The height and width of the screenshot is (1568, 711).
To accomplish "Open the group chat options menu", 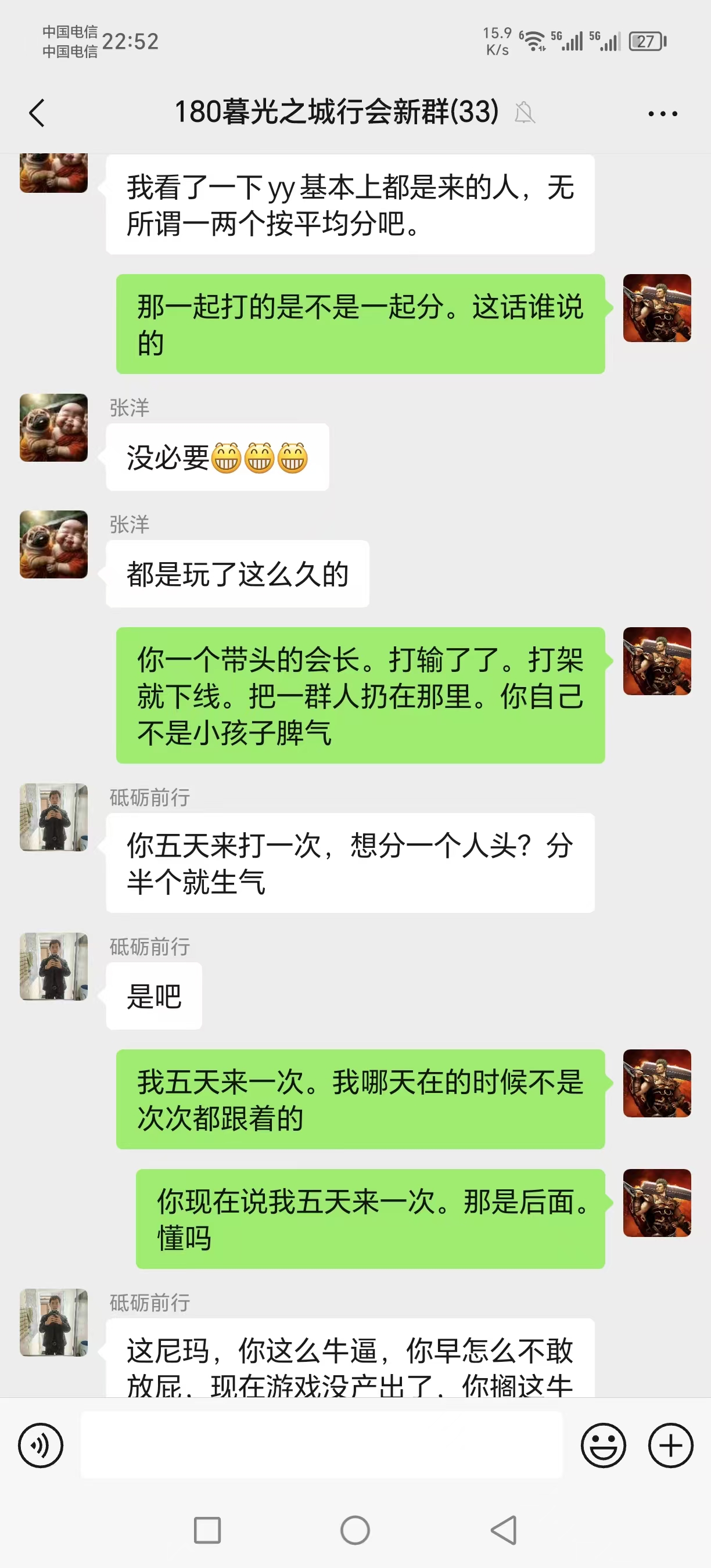I will (x=662, y=113).
